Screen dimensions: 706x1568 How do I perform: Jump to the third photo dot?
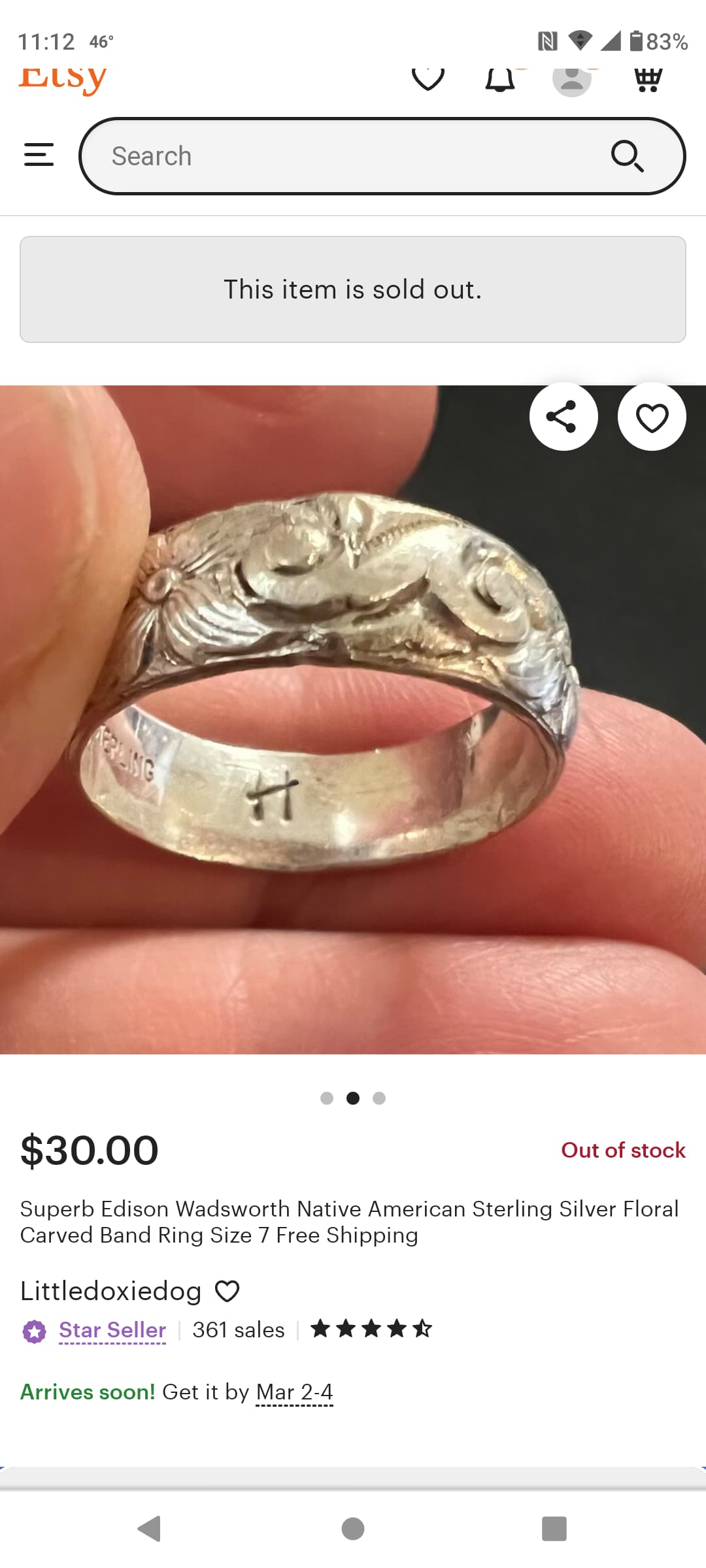[x=379, y=1098]
